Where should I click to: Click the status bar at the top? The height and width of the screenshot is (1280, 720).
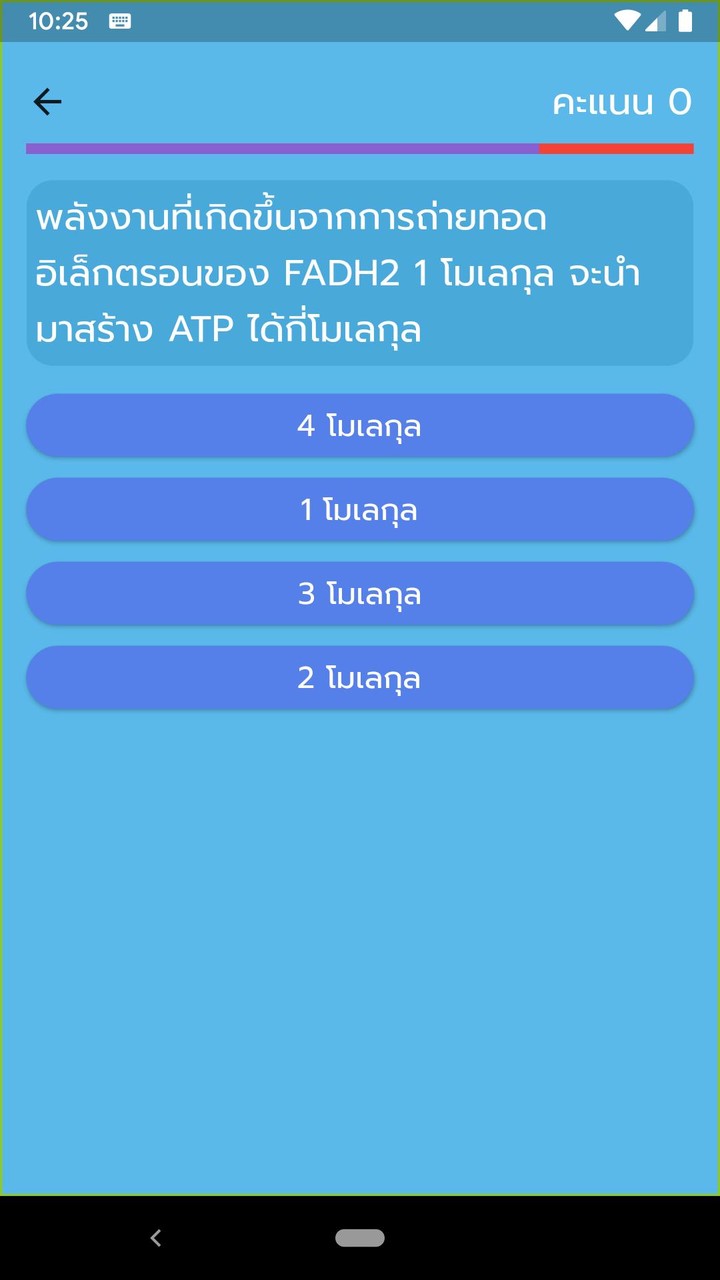click(360, 20)
